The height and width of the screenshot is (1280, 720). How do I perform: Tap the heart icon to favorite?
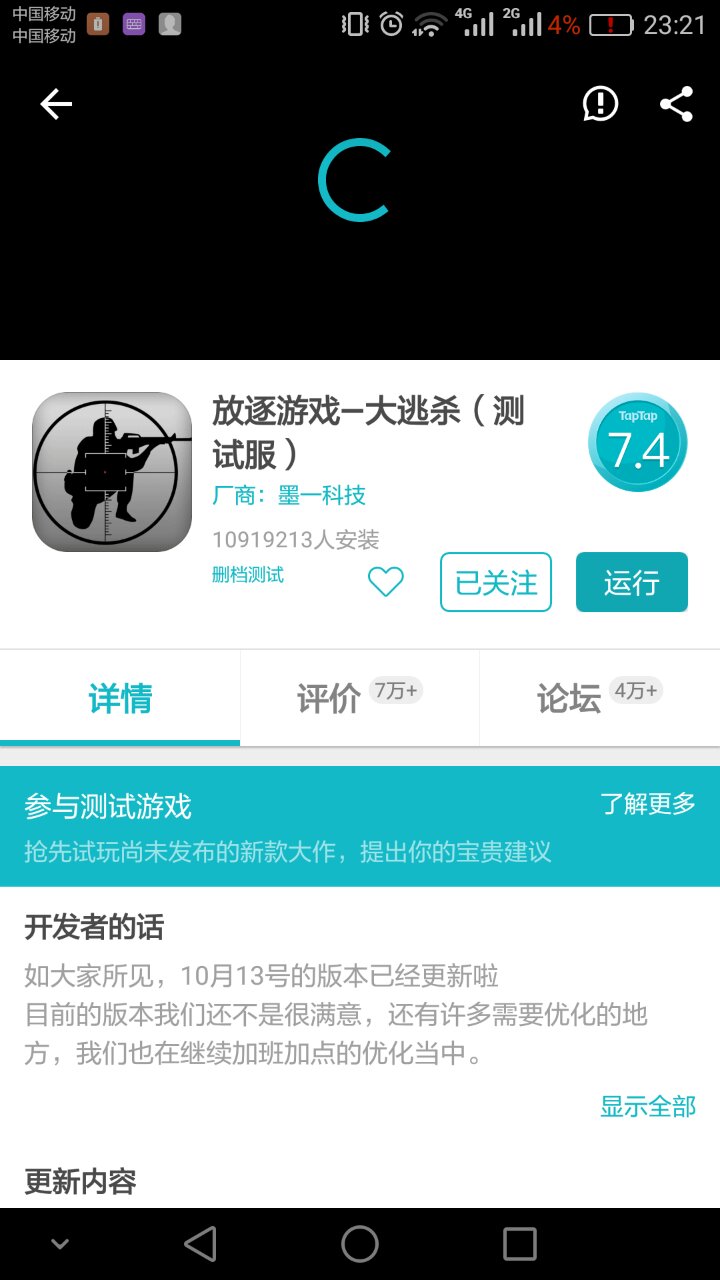coord(386,581)
